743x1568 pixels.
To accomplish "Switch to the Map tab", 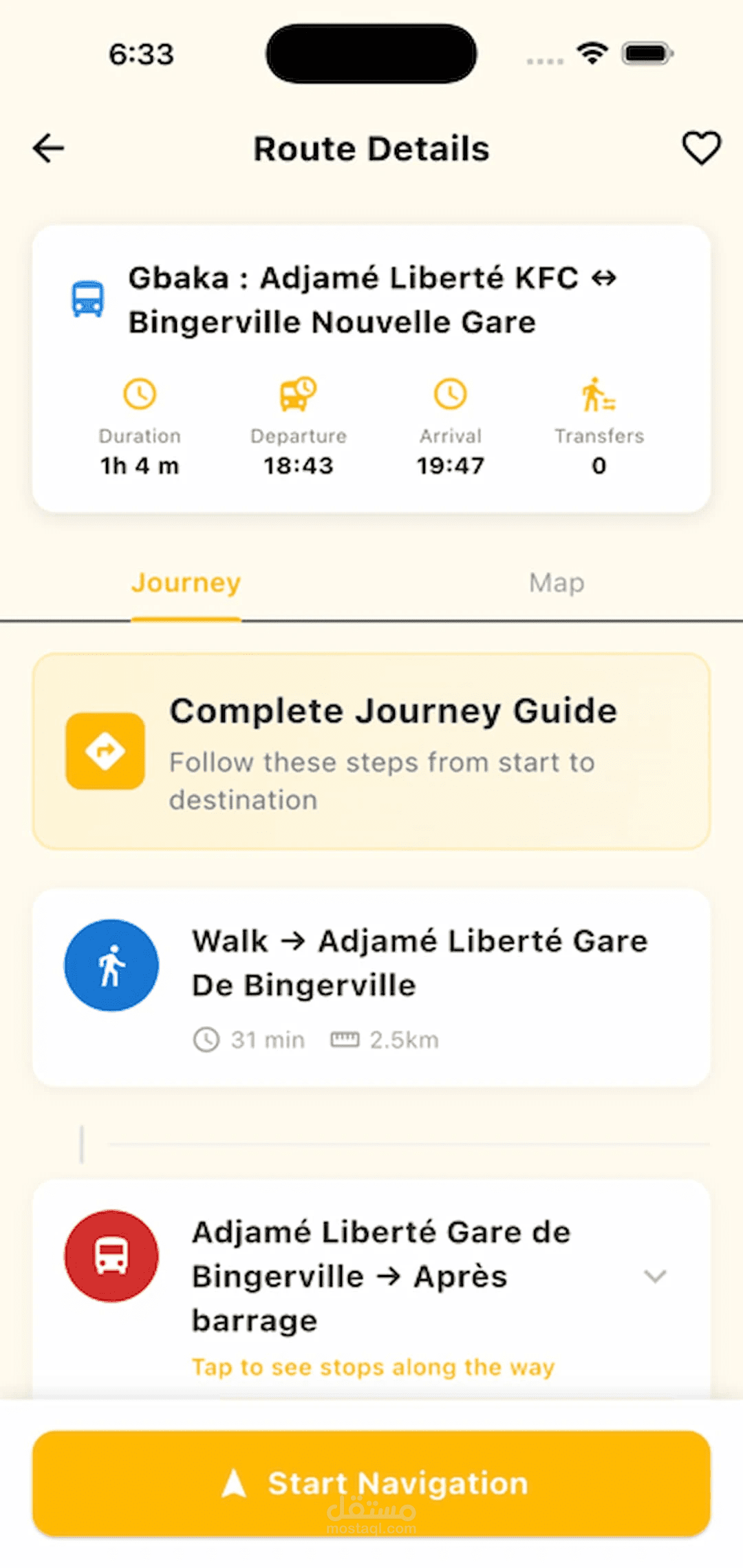I will click(557, 583).
